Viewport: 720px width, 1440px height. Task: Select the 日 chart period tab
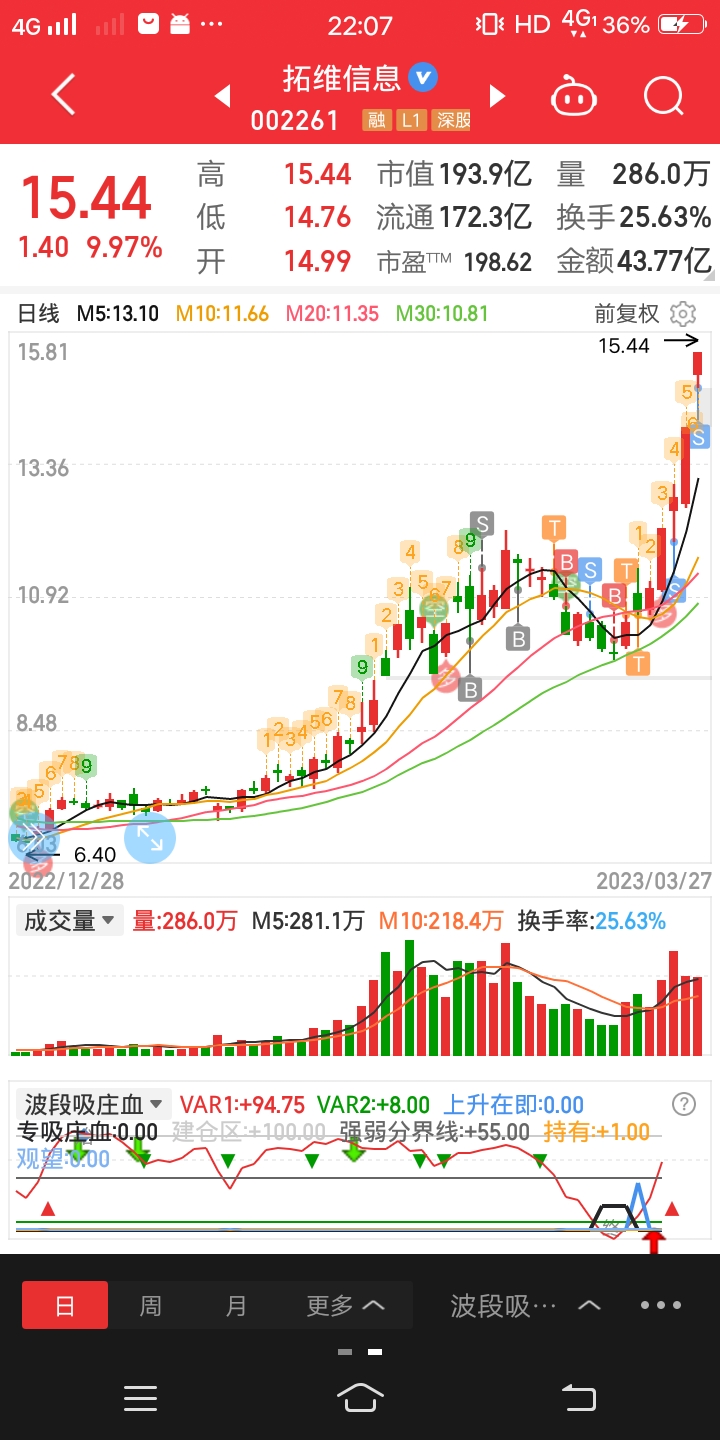click(65, 1306)
